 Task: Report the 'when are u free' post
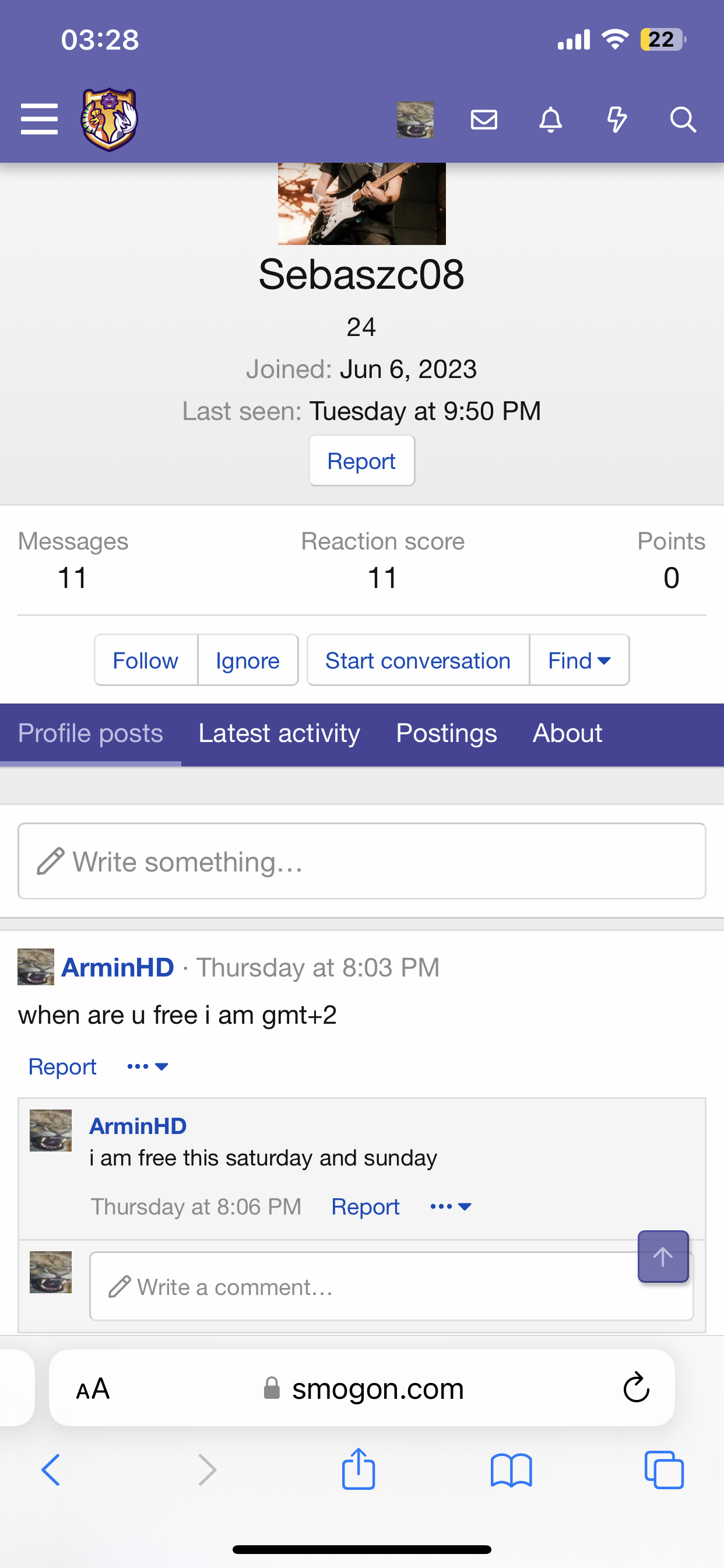(62, 1066)
